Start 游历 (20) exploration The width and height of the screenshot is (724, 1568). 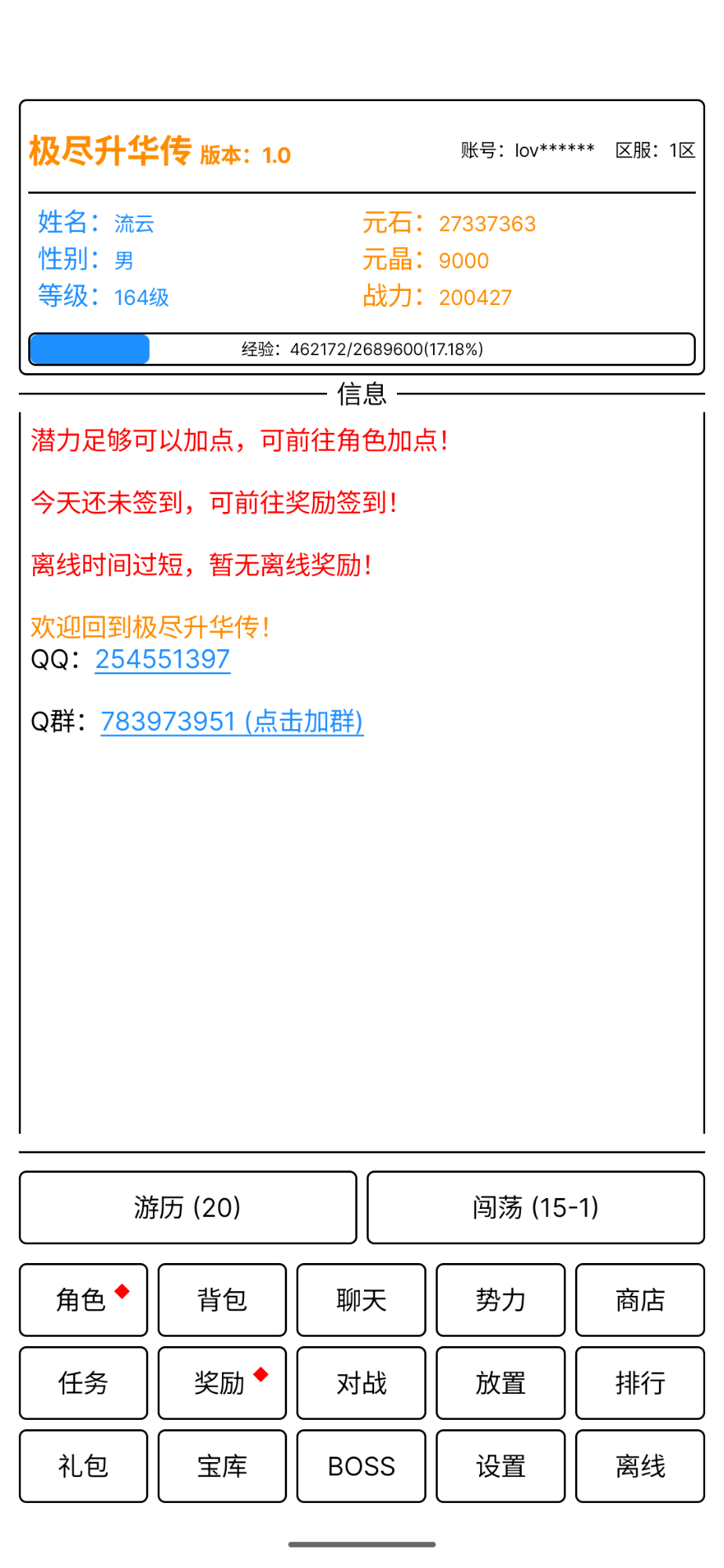[x=187, y=1207]
